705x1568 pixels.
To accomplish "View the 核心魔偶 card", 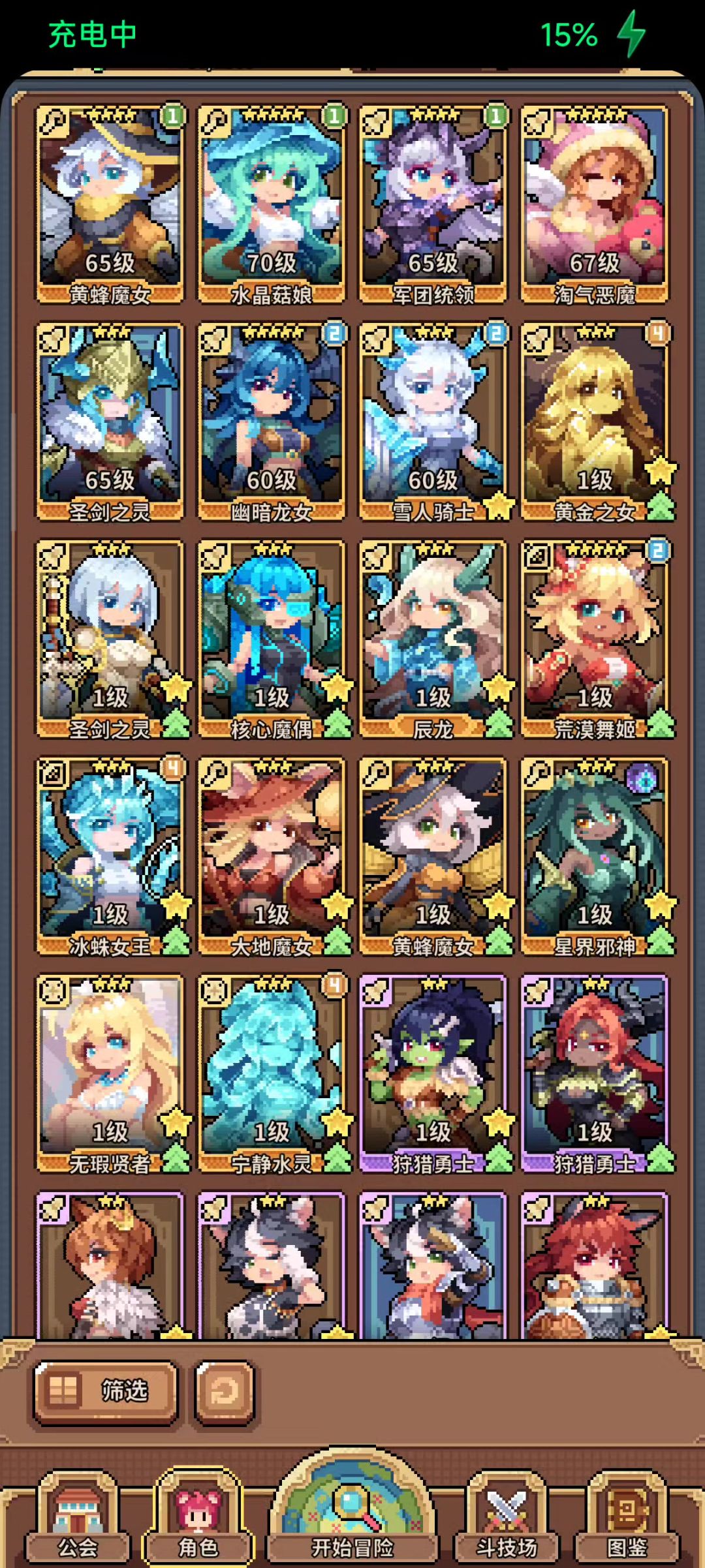I will click(x=271, y=638).
